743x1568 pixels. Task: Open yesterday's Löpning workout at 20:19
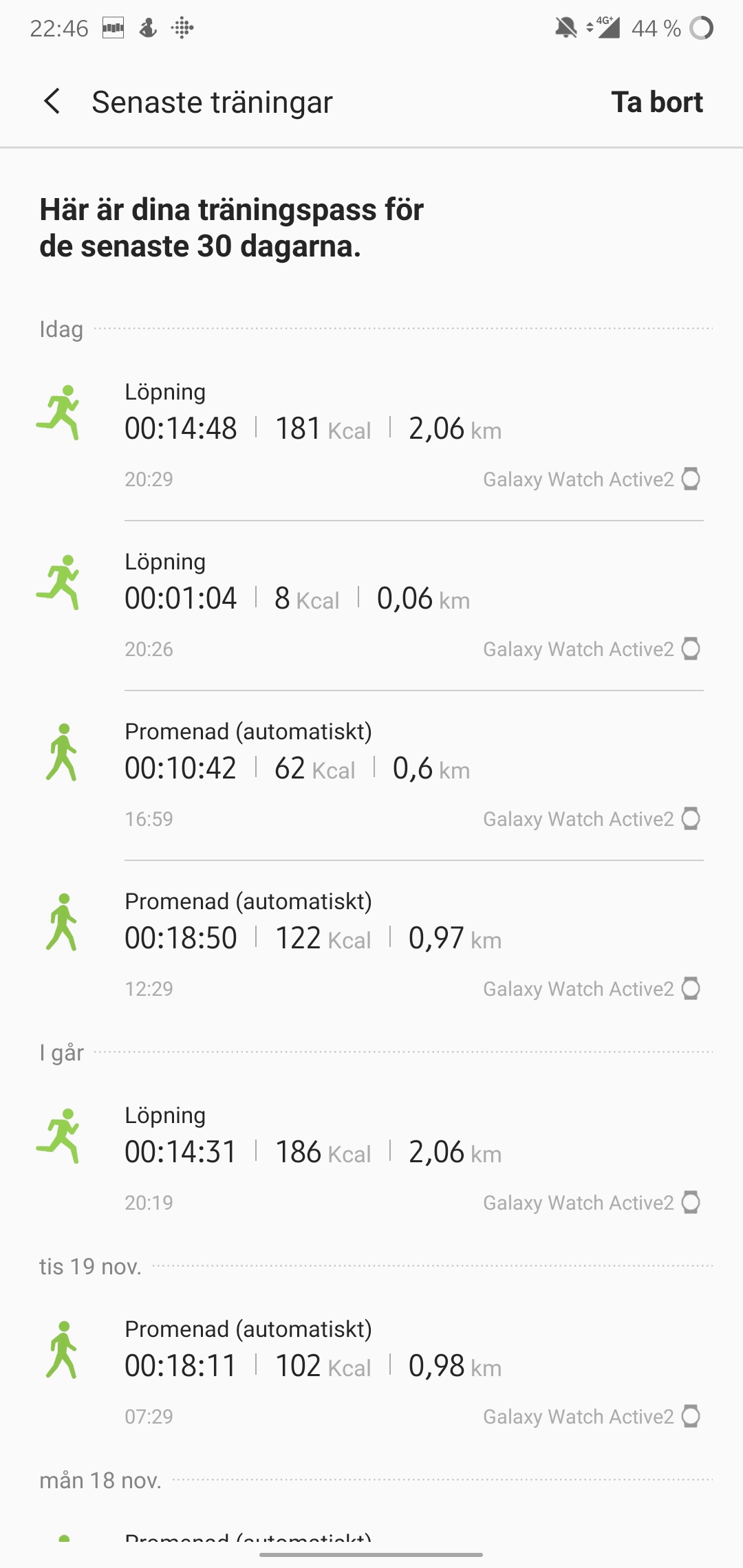tap(371, 1158)
